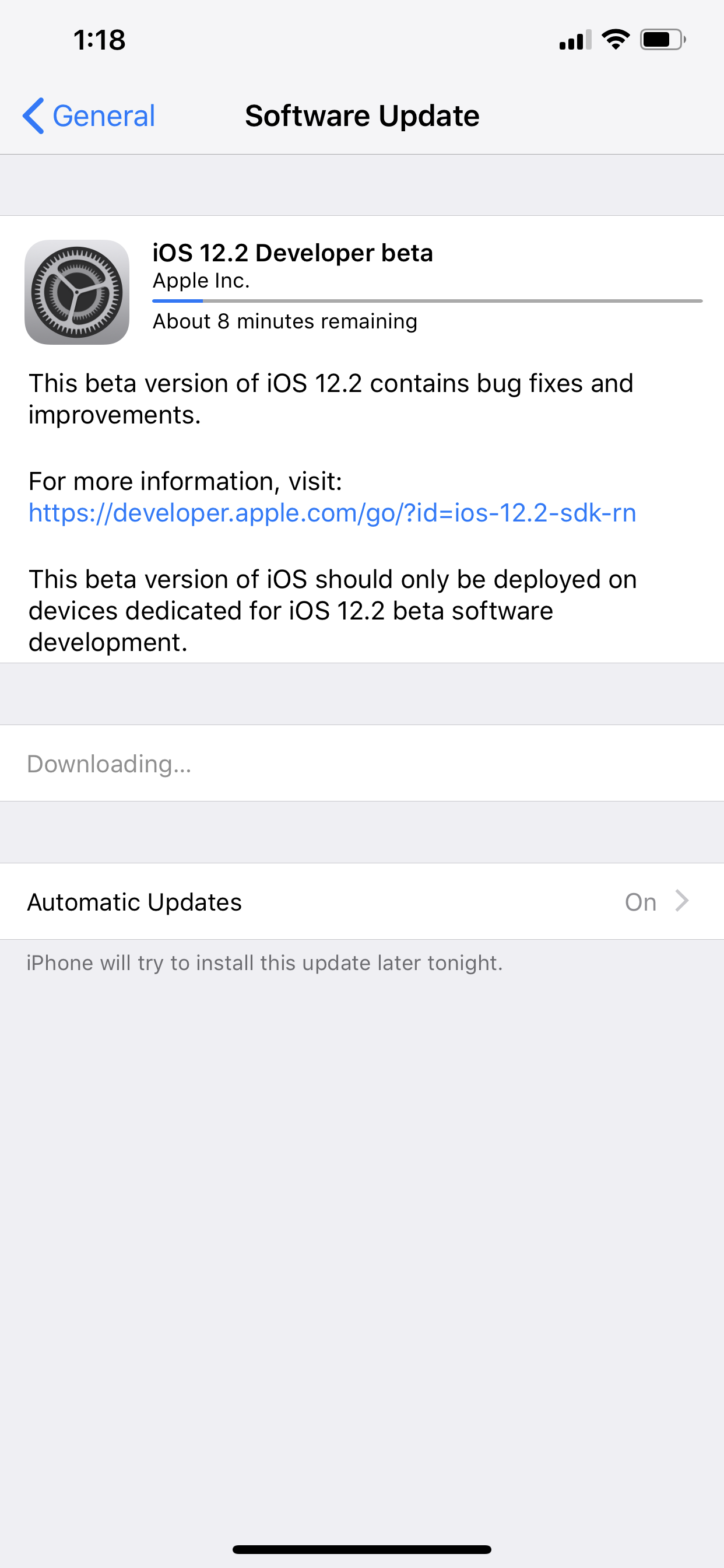Open the developer.apple.com release notes link
Viewport: 724px width, 1568px height.
(x=332, y=513)
